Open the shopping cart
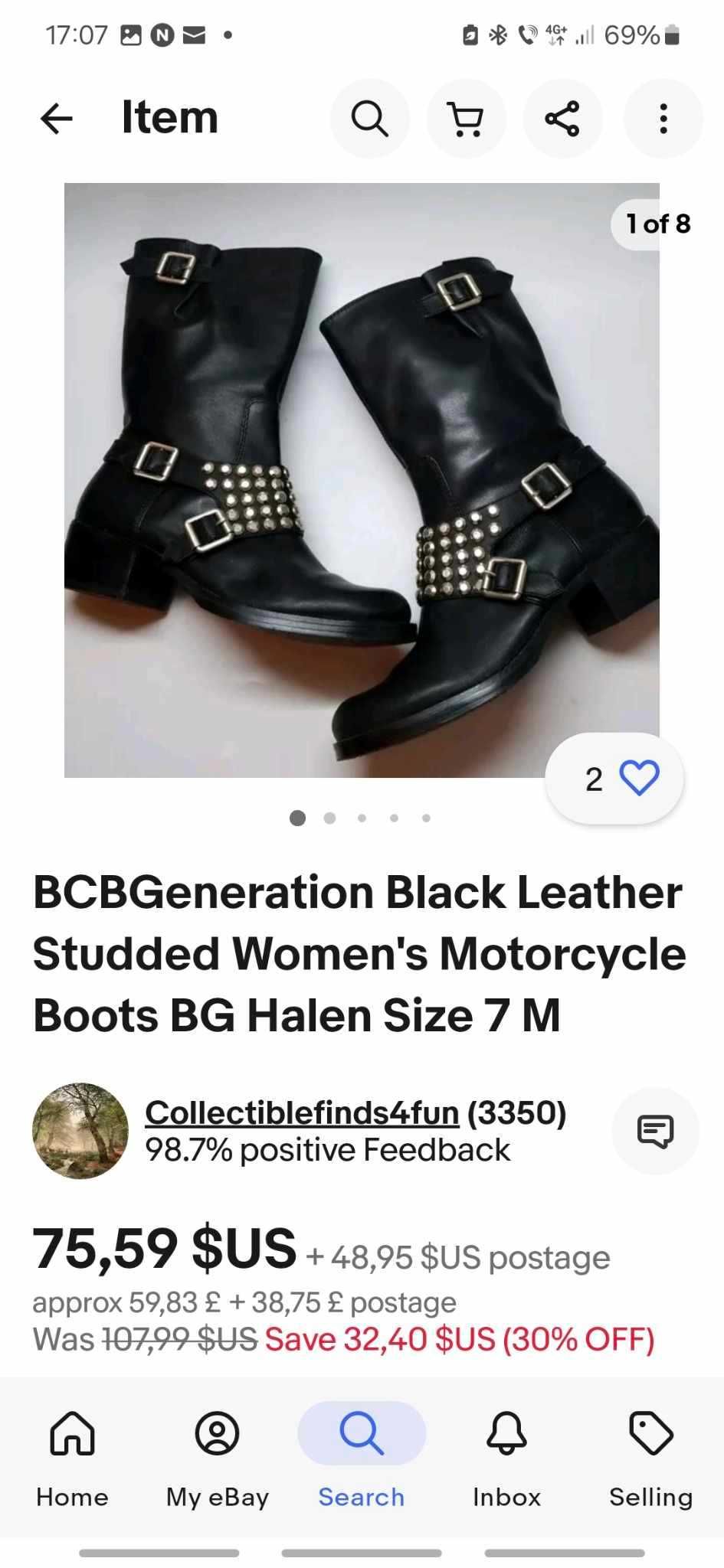724x1568 pixels. [x=466, y=119]
